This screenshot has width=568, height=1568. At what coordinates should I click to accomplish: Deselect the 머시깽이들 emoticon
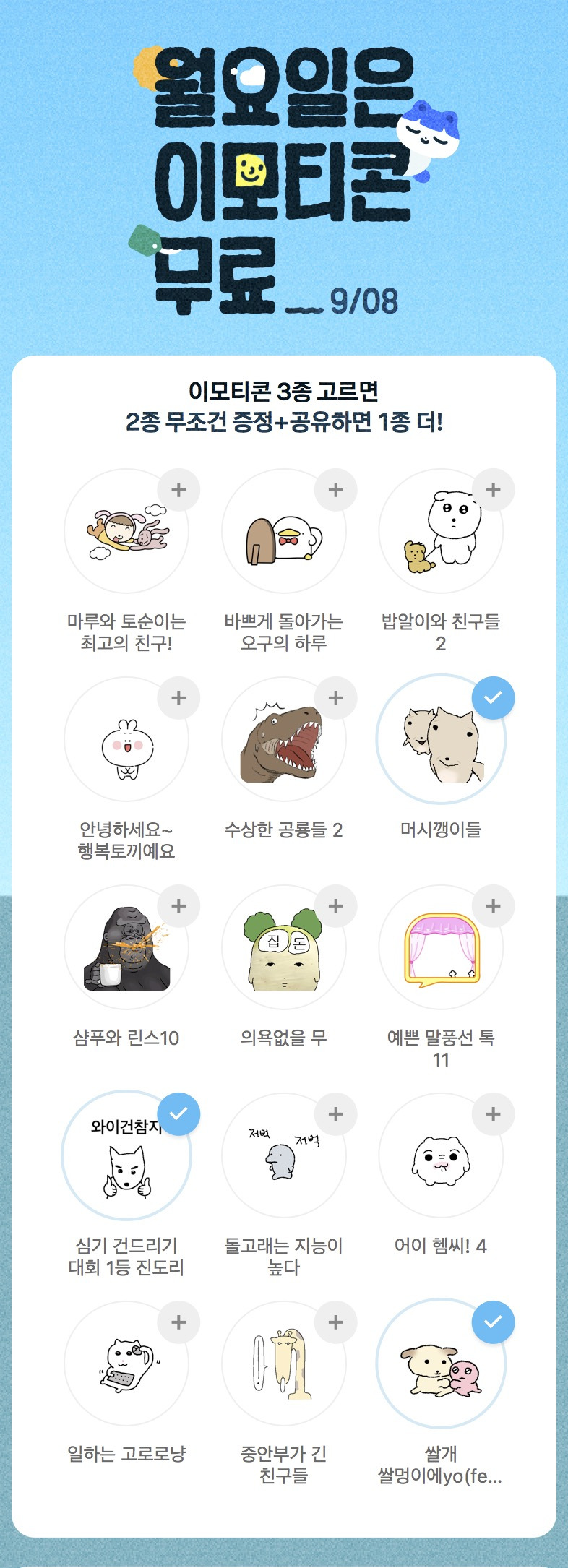(494, 698)
